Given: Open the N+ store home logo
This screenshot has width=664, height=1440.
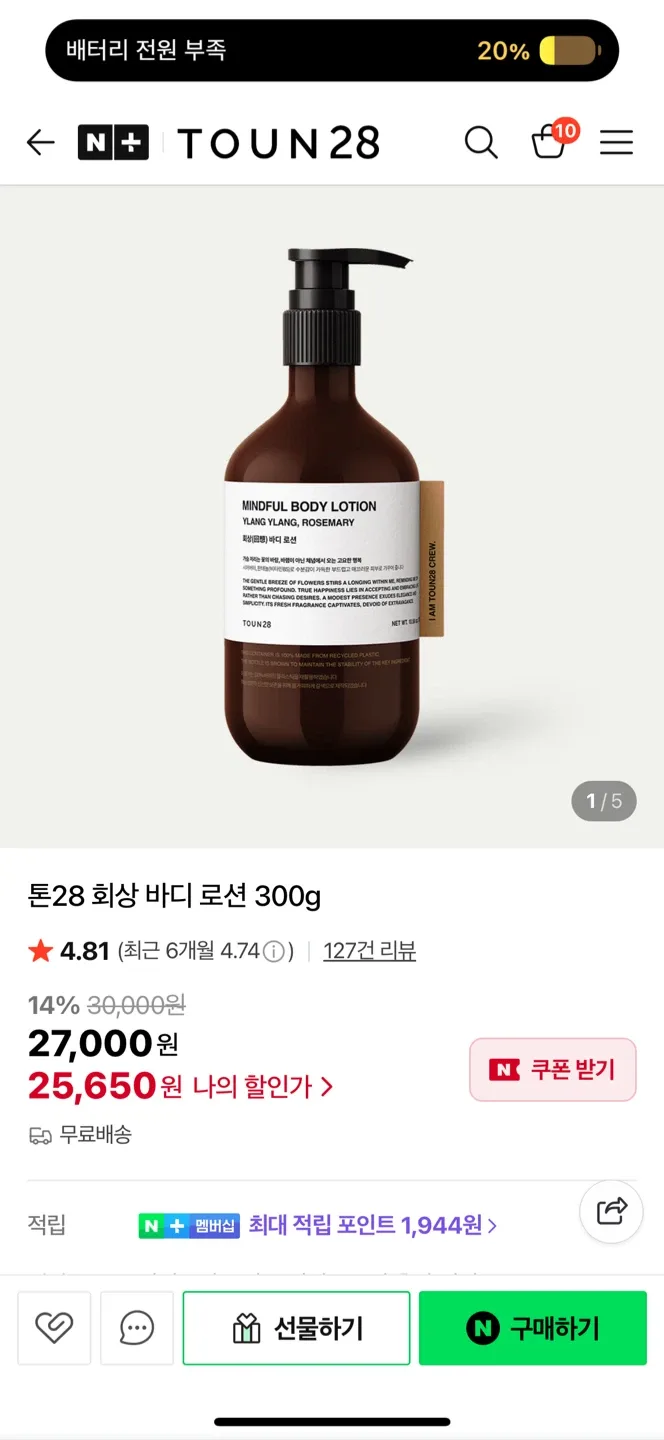Looking at the screenshot, I should (x=113, y=143).
